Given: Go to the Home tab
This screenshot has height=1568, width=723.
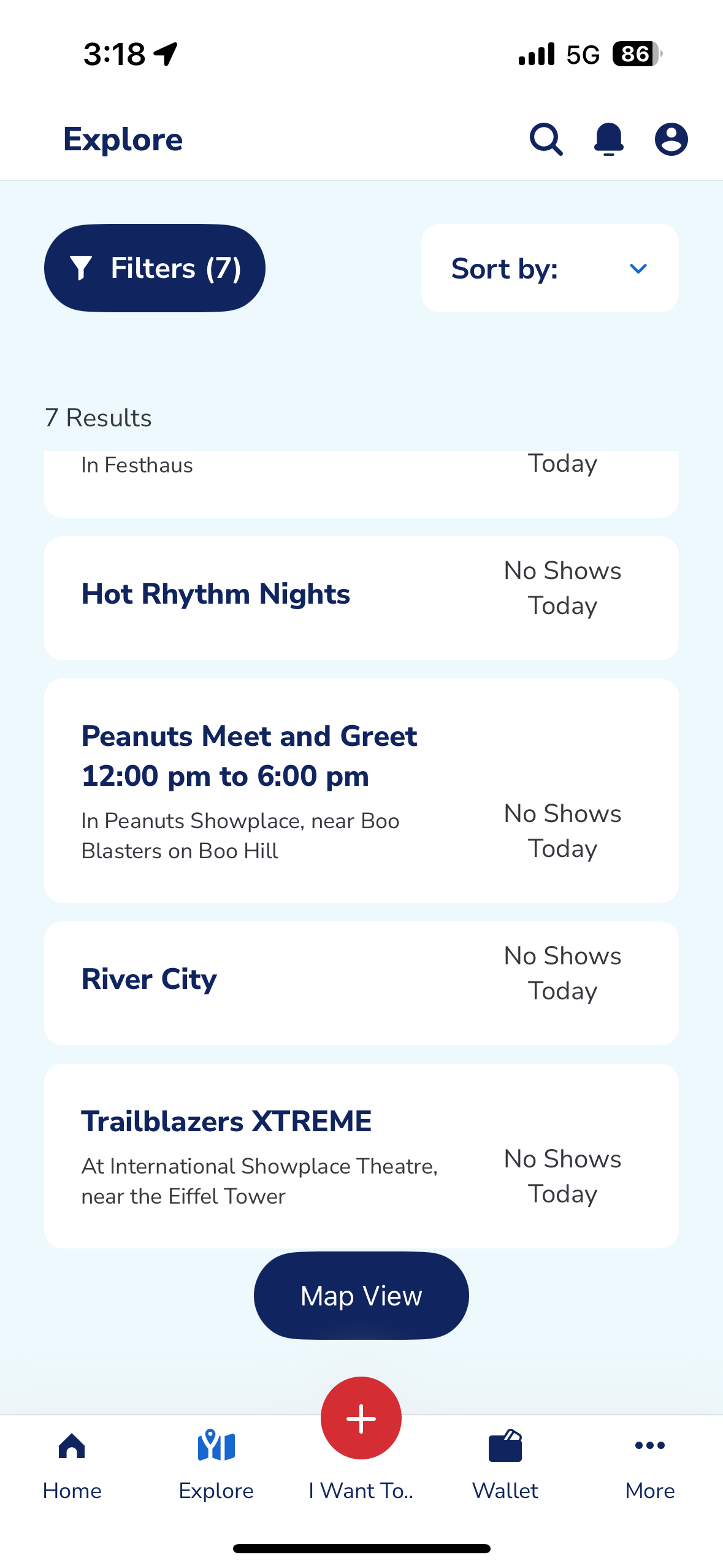Looking at the screenshot, I should (72, 1466).
